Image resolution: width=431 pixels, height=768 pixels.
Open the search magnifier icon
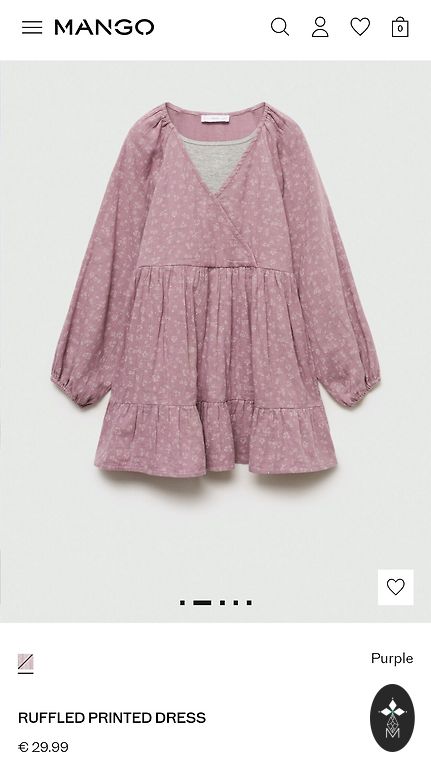pyautogui.click(x=280, y=27)
